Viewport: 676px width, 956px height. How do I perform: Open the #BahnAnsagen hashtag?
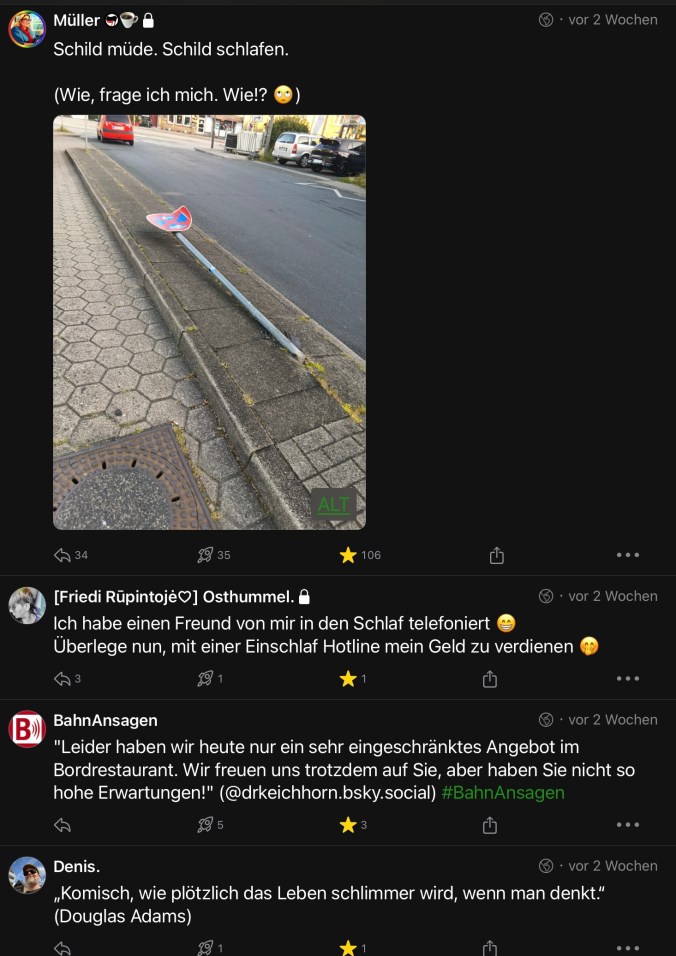(503, 792)
